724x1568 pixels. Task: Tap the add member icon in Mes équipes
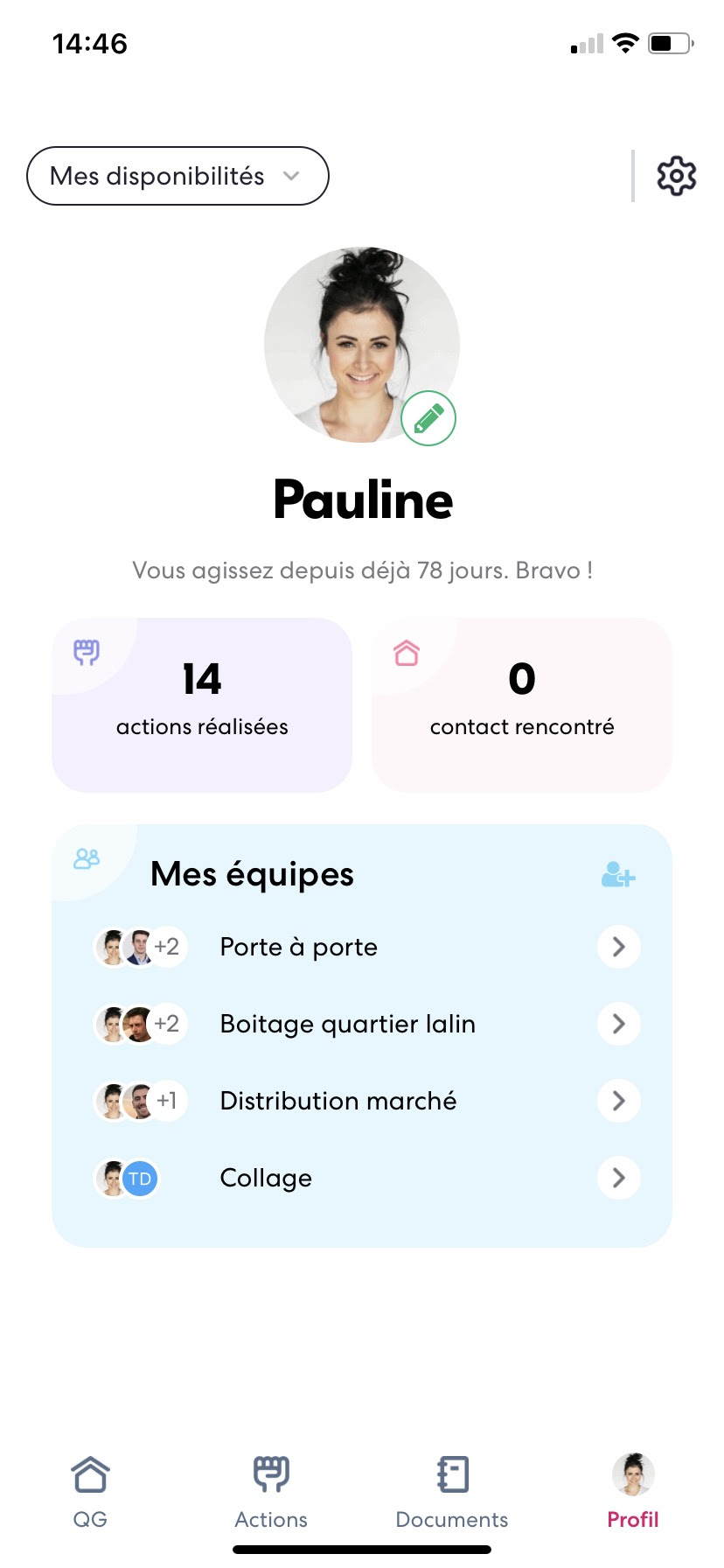tap(618, 874)
